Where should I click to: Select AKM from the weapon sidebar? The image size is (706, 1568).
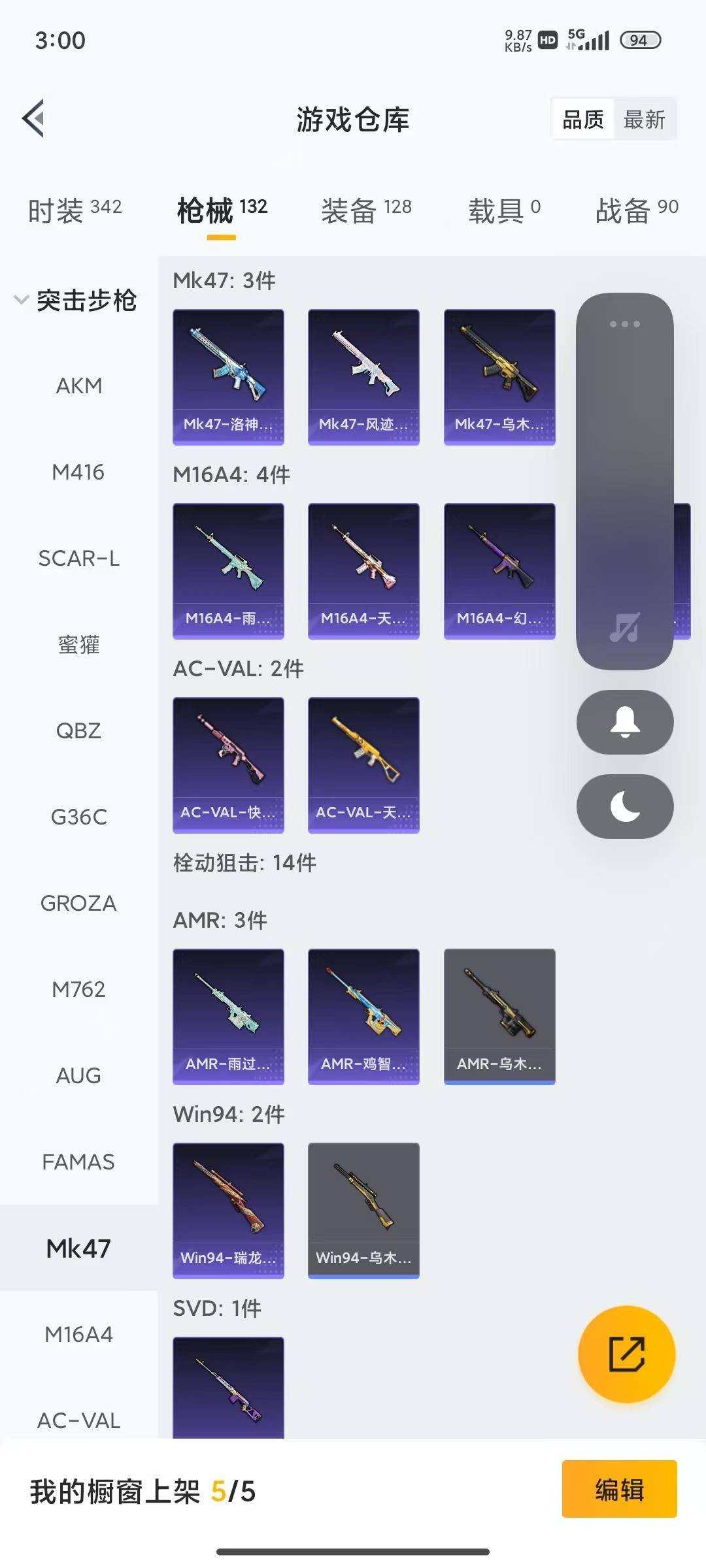(77, 385)
